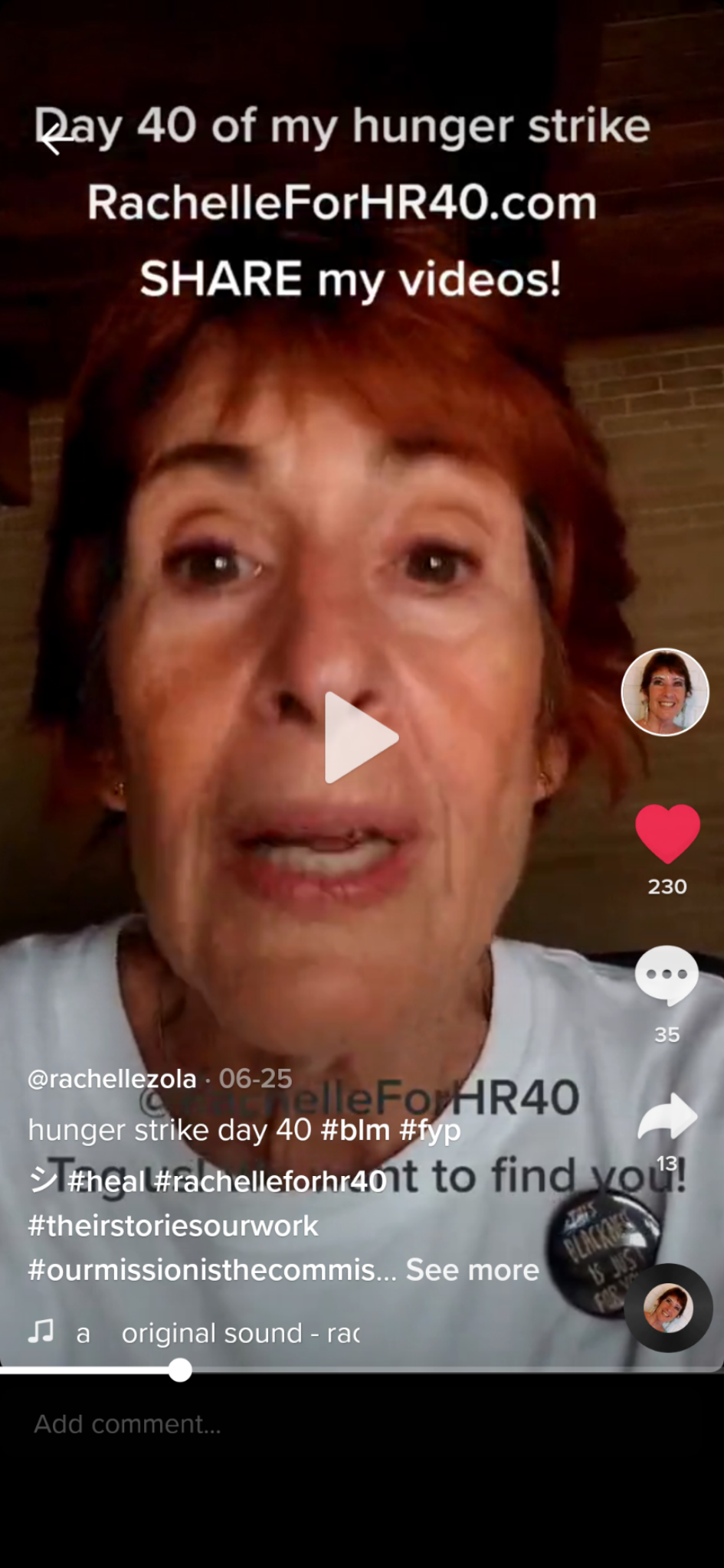Tap the video progress slider
724x1568 pixels.
(180, 1370)
